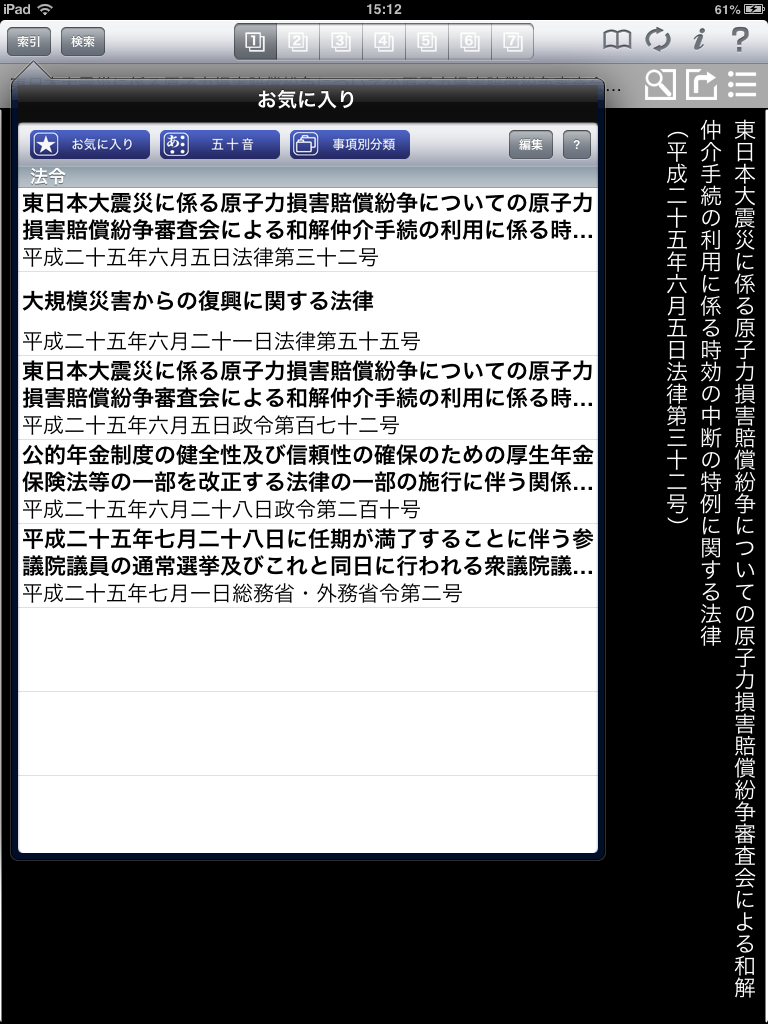Tap the share export icon

click(x=701, y=85)
